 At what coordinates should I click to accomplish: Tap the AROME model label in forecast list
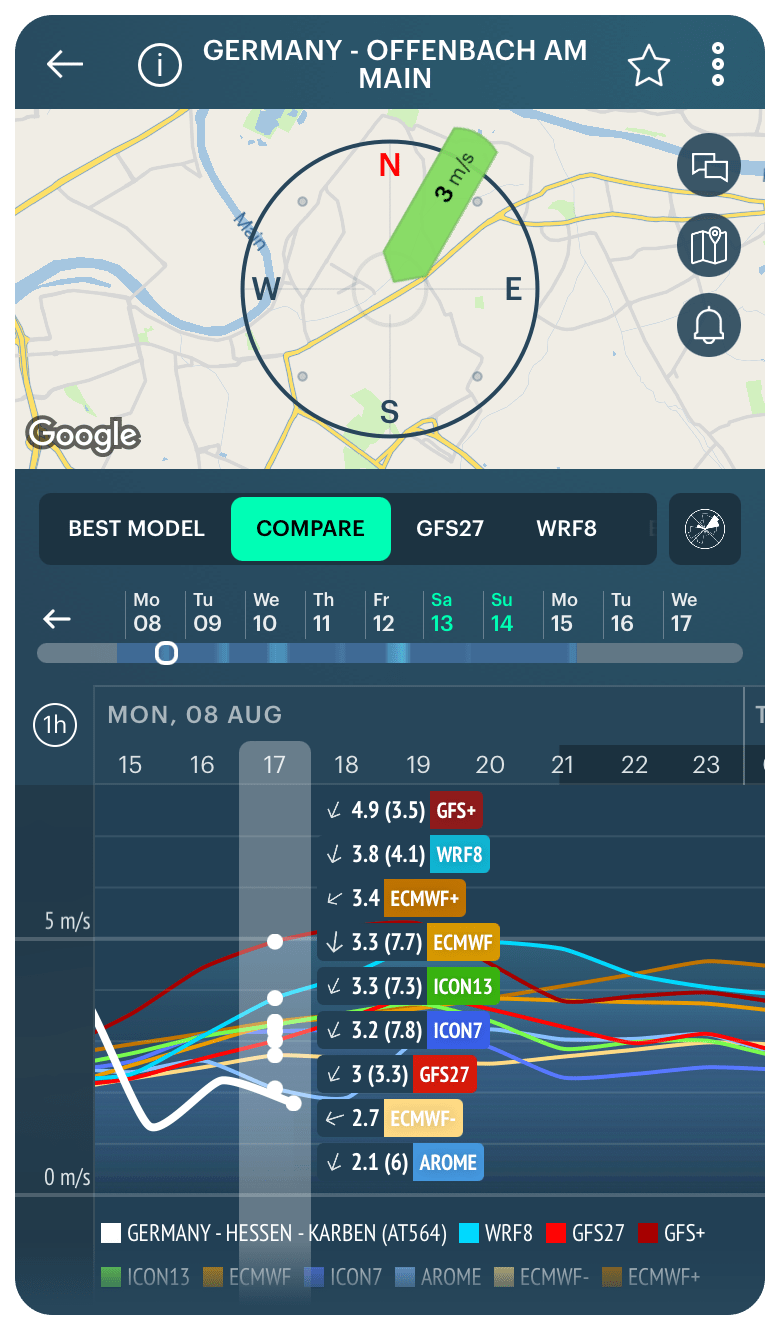[447, 1162]
